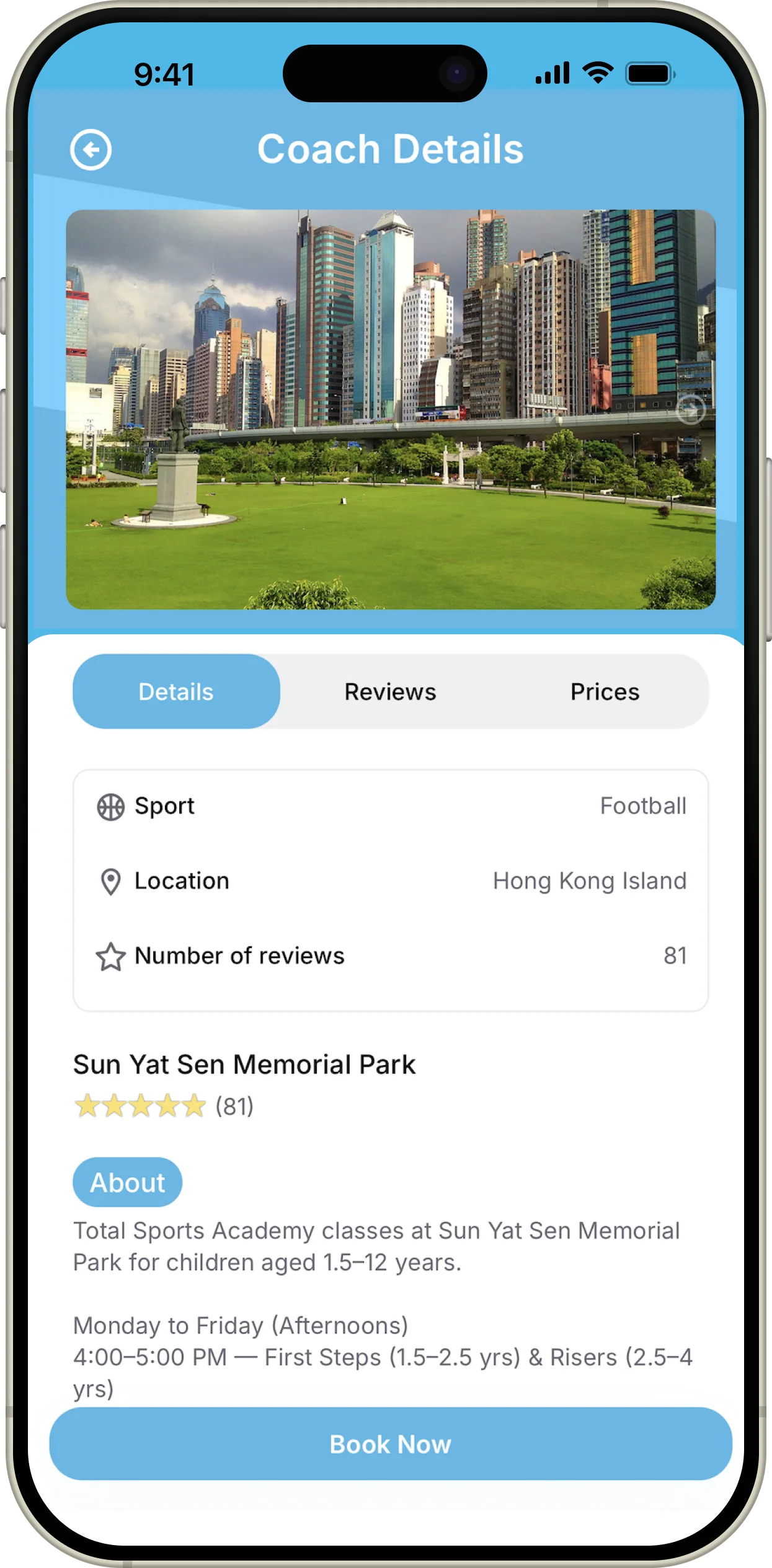Screen dimensions: 772x1568
Task: Open the Prices tab
Action: click(605, 691)
